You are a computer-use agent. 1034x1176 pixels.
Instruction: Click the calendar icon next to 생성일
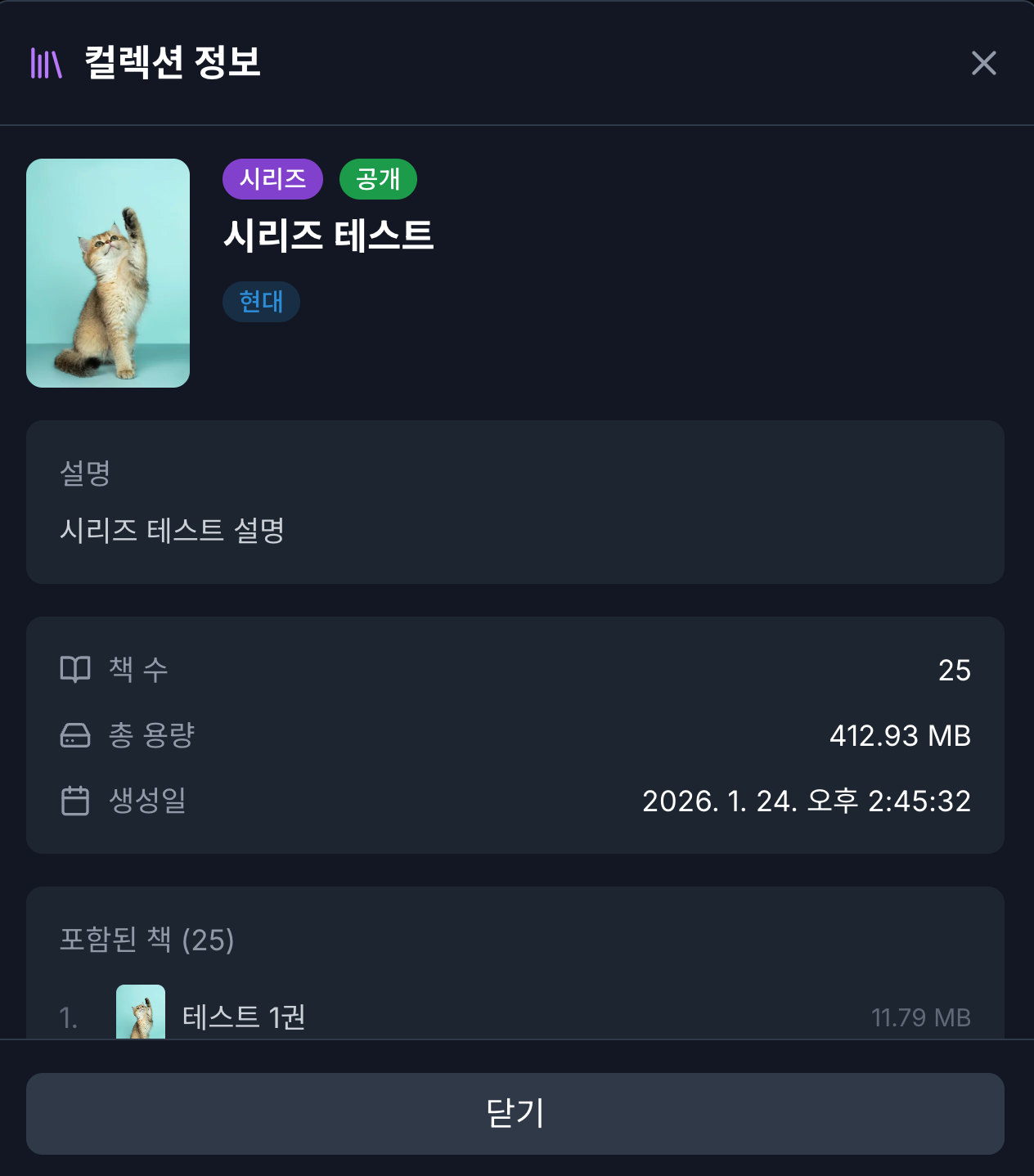(x=74, y=801)
